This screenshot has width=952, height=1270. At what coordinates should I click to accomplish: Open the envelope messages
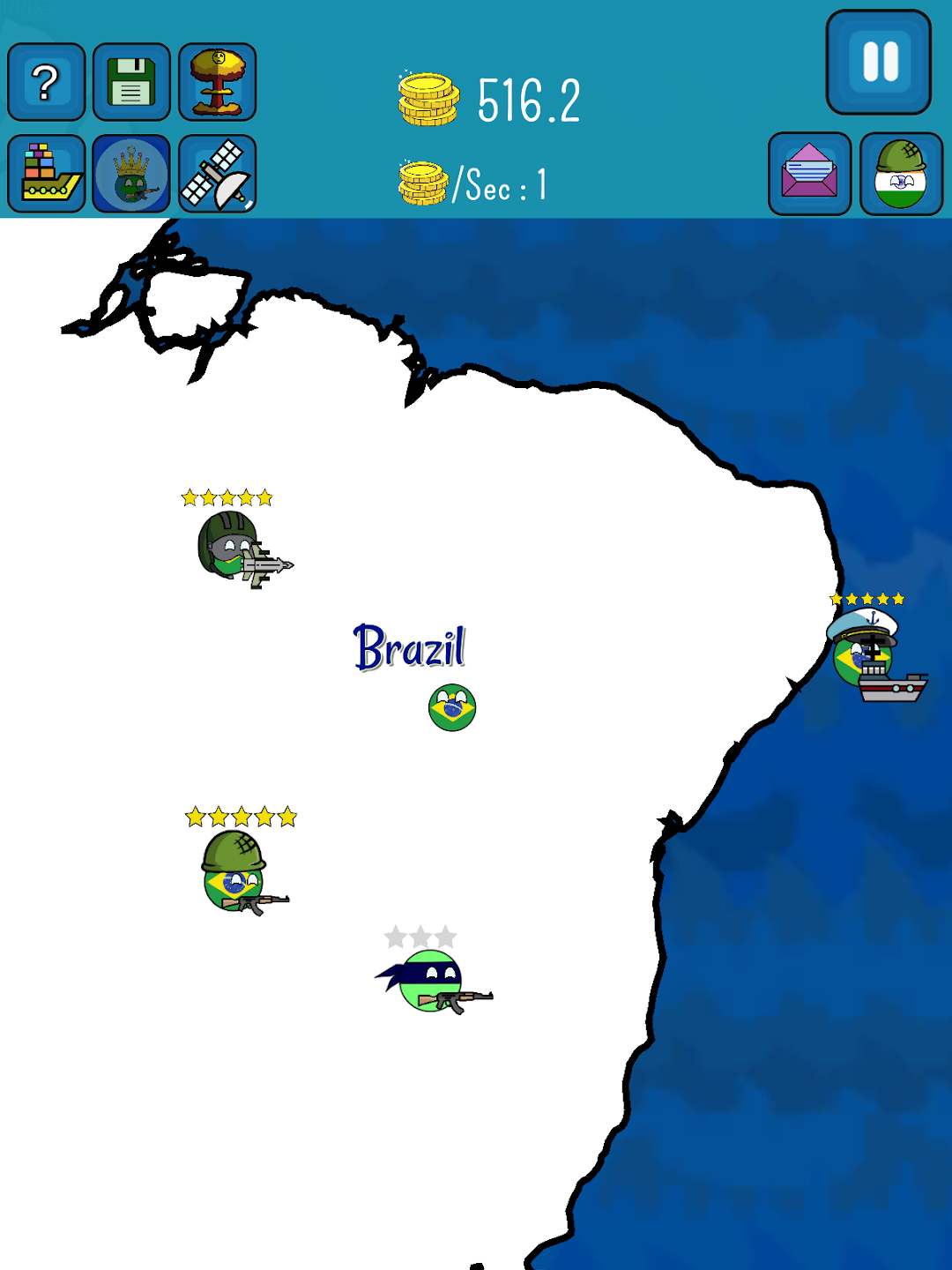pos(809,174)
